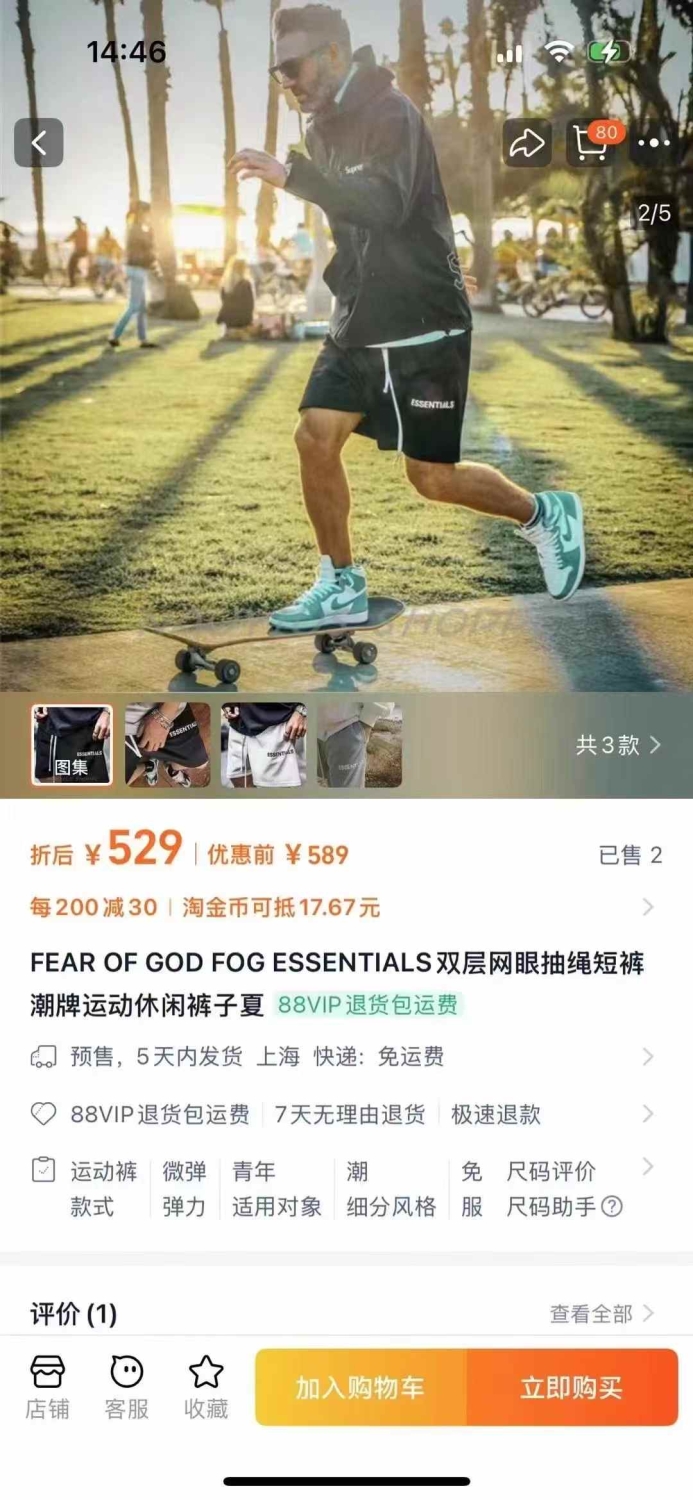This screenshot has height=1500, width=693.
Task: View the white shorts variant thumbnail
Action: pos(264,745)
